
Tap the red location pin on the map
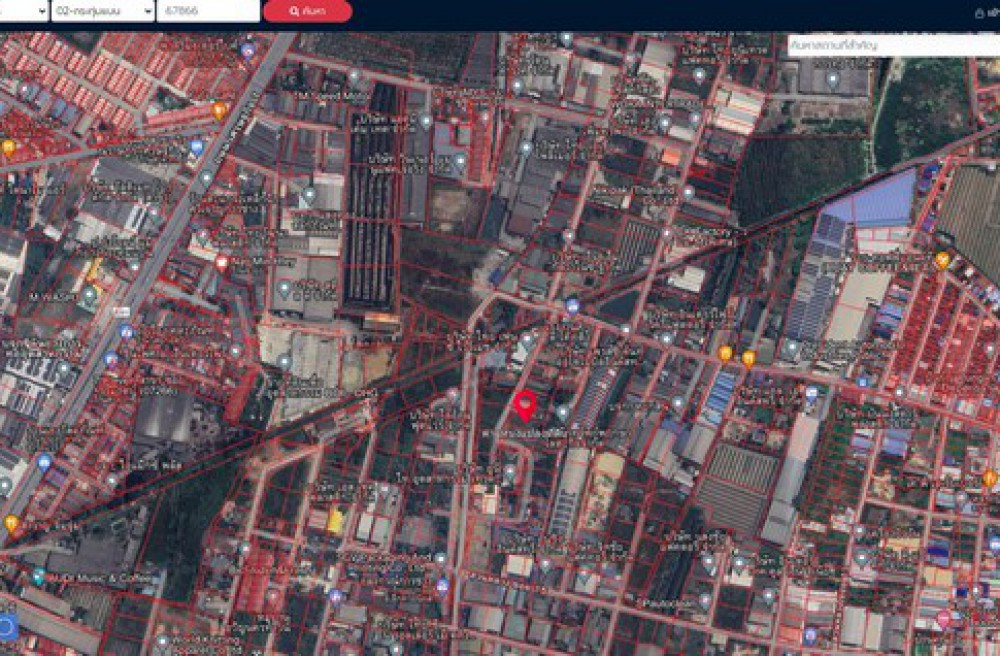click(x=525, y=405)
